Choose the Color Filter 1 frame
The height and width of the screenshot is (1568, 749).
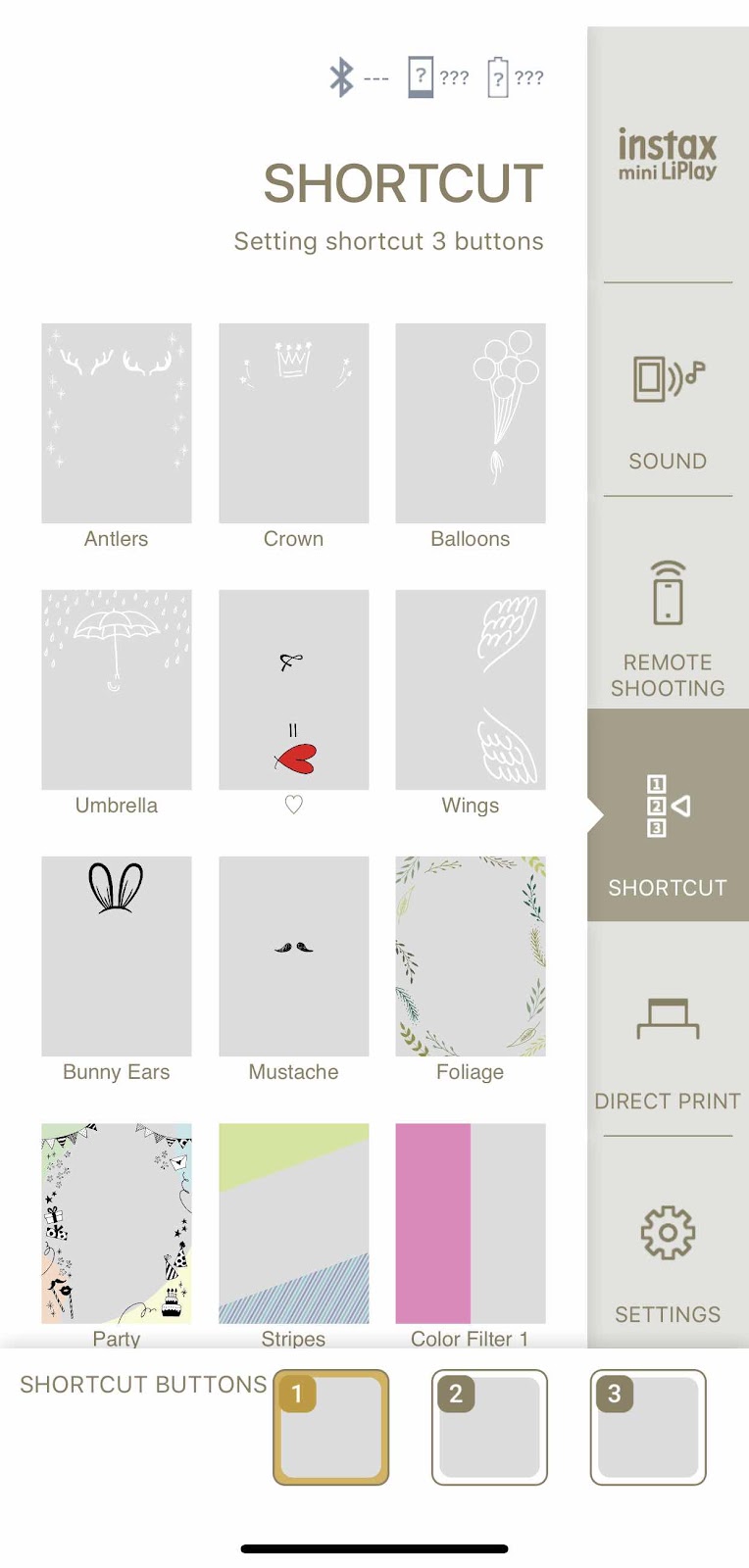pyautogui.click(x=470, y=1223)
